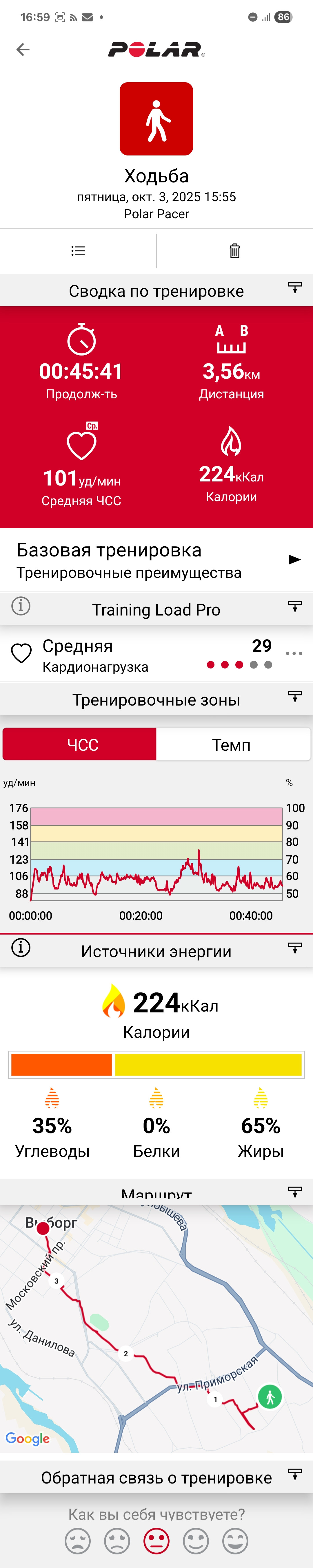
Task: Open the route map
Action: (x=156, y=1329)
